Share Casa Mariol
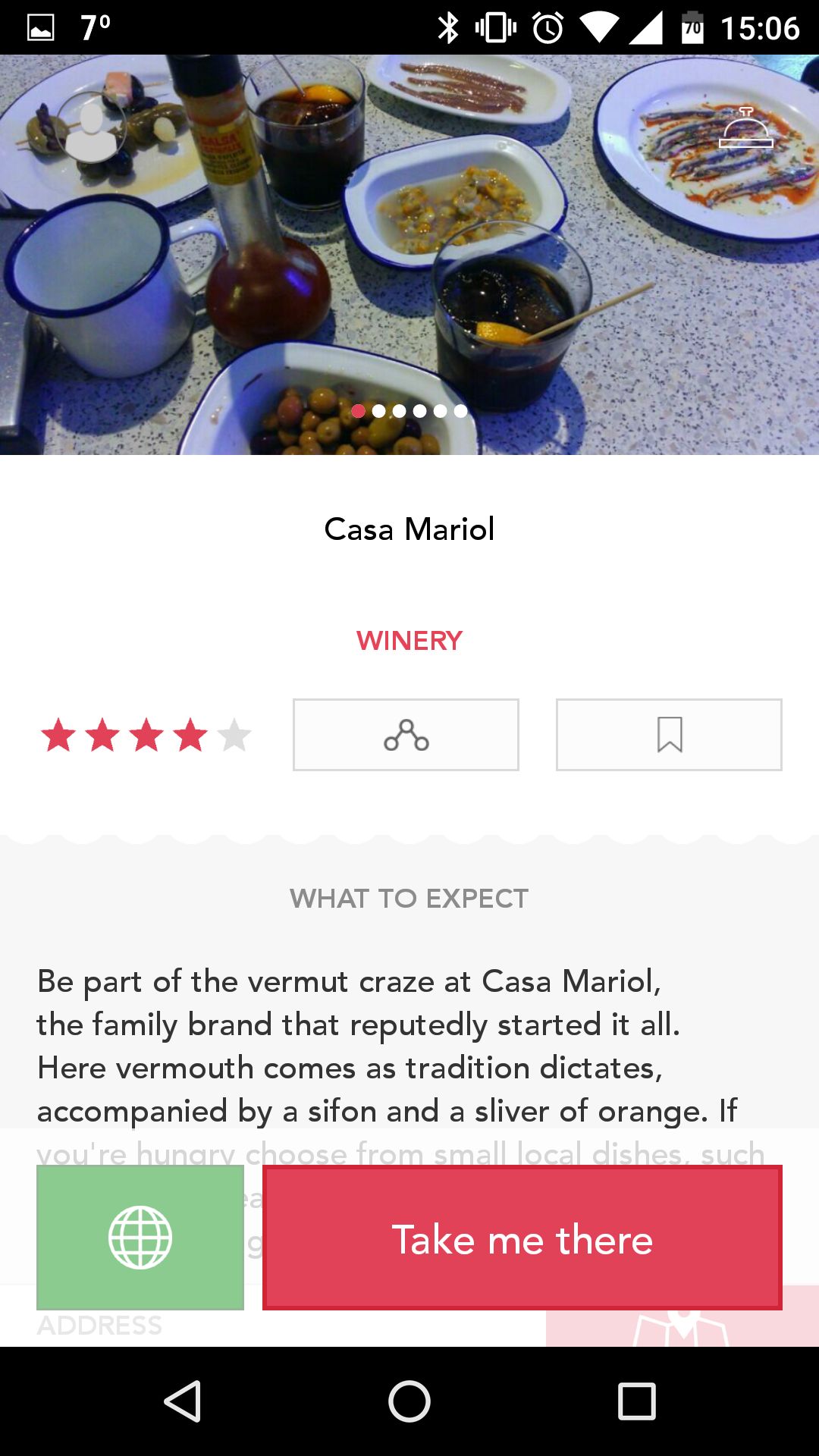This screenshot has width=819, height=1456. 406,735
